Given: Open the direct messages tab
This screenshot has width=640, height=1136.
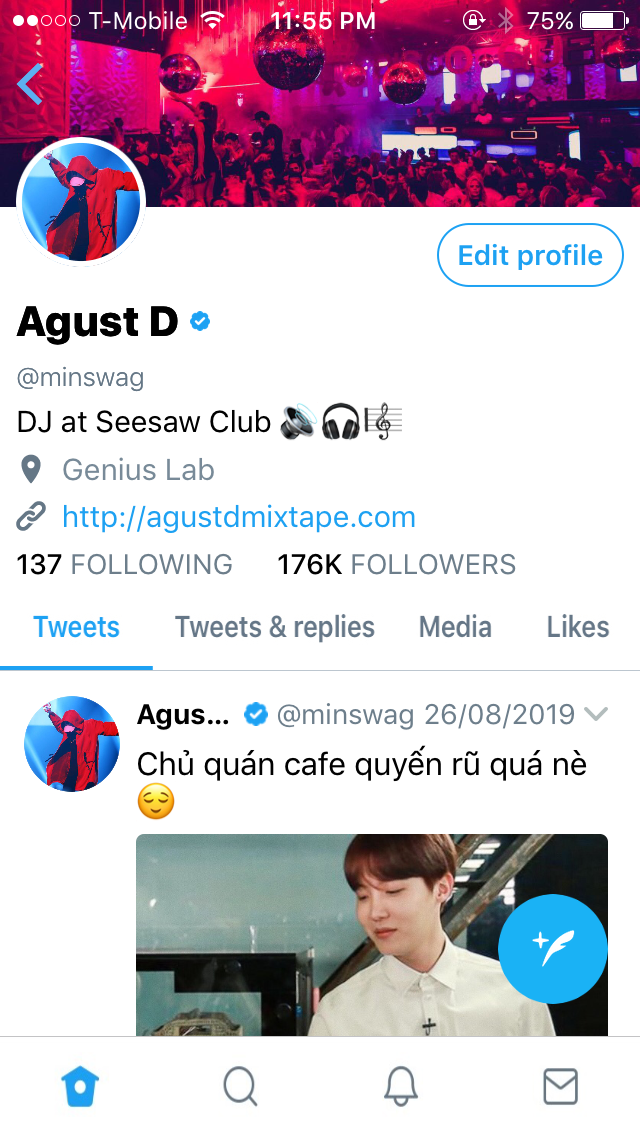Looking at the screenshot, I should click(560, 1086).
